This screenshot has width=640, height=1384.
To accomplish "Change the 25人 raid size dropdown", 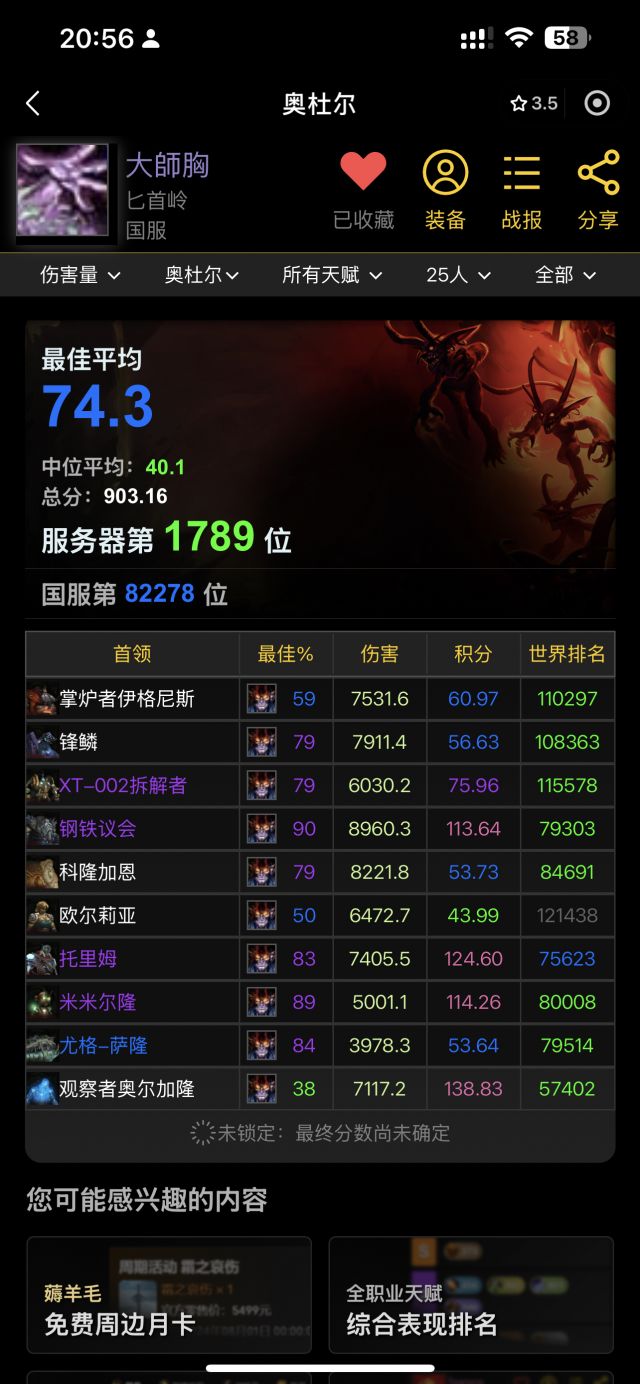I will pyautogui.click(x=459, y=275).
